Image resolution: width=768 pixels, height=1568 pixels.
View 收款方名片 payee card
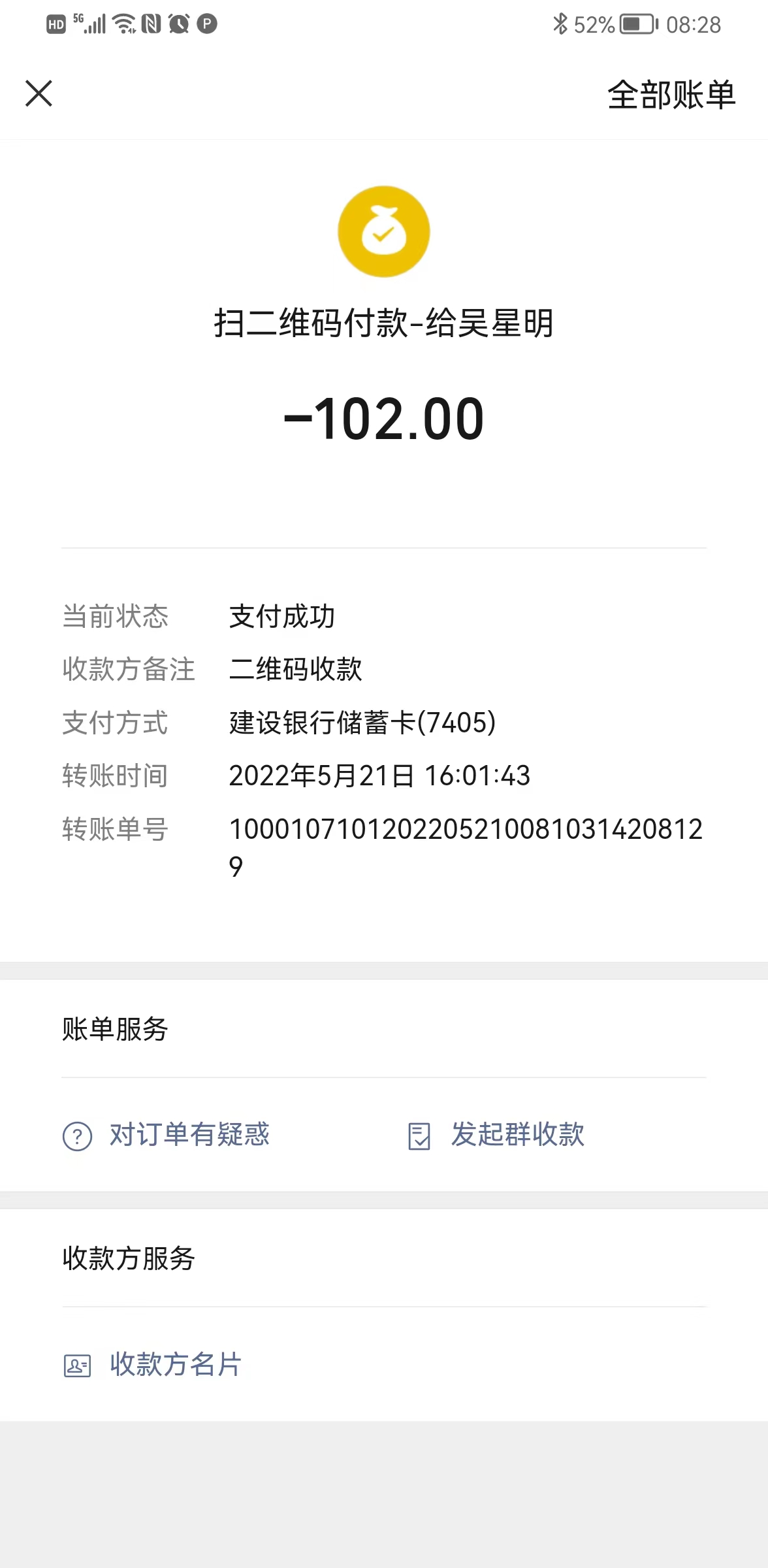point(152,1365)
